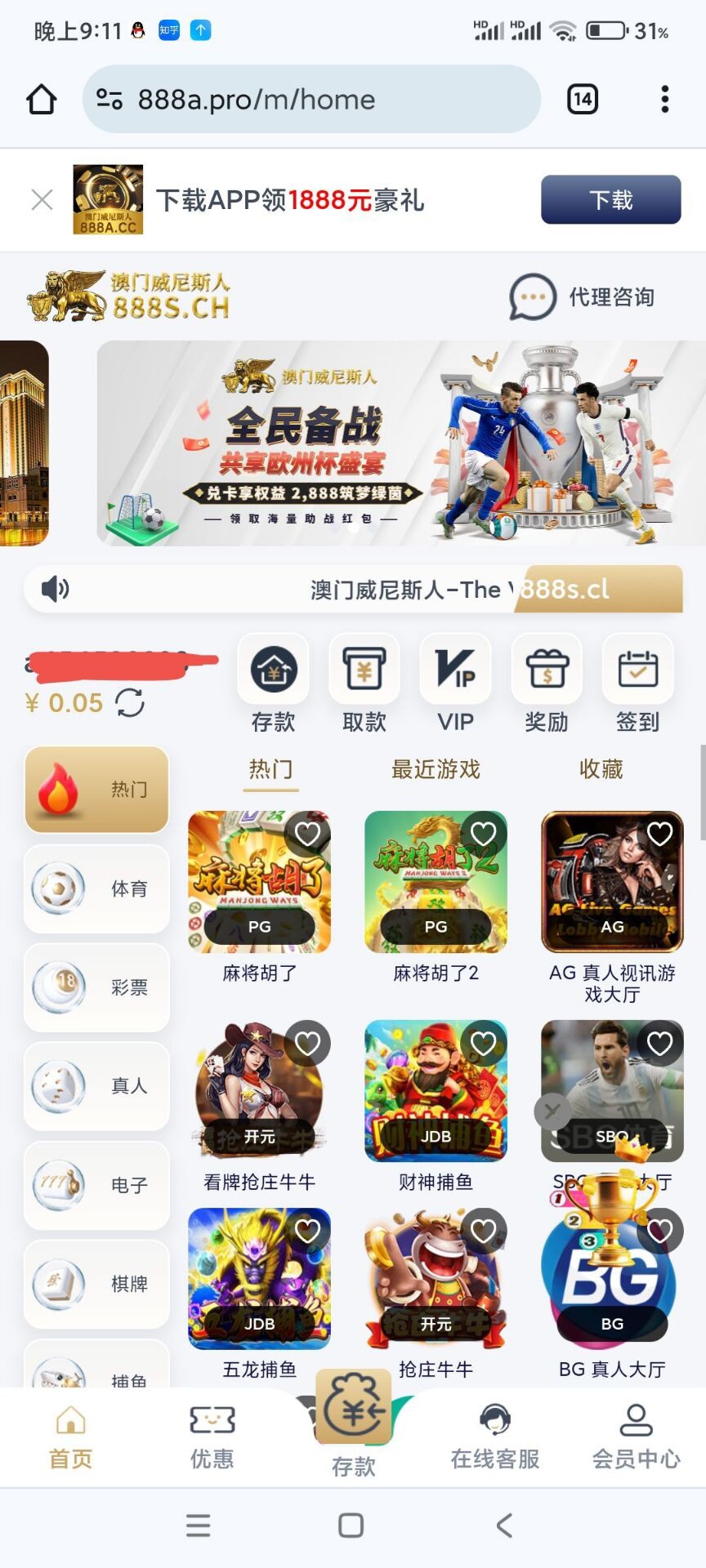Screen dimensions: 706x1568
Task: Select 真人 category
Action: 96,1086
